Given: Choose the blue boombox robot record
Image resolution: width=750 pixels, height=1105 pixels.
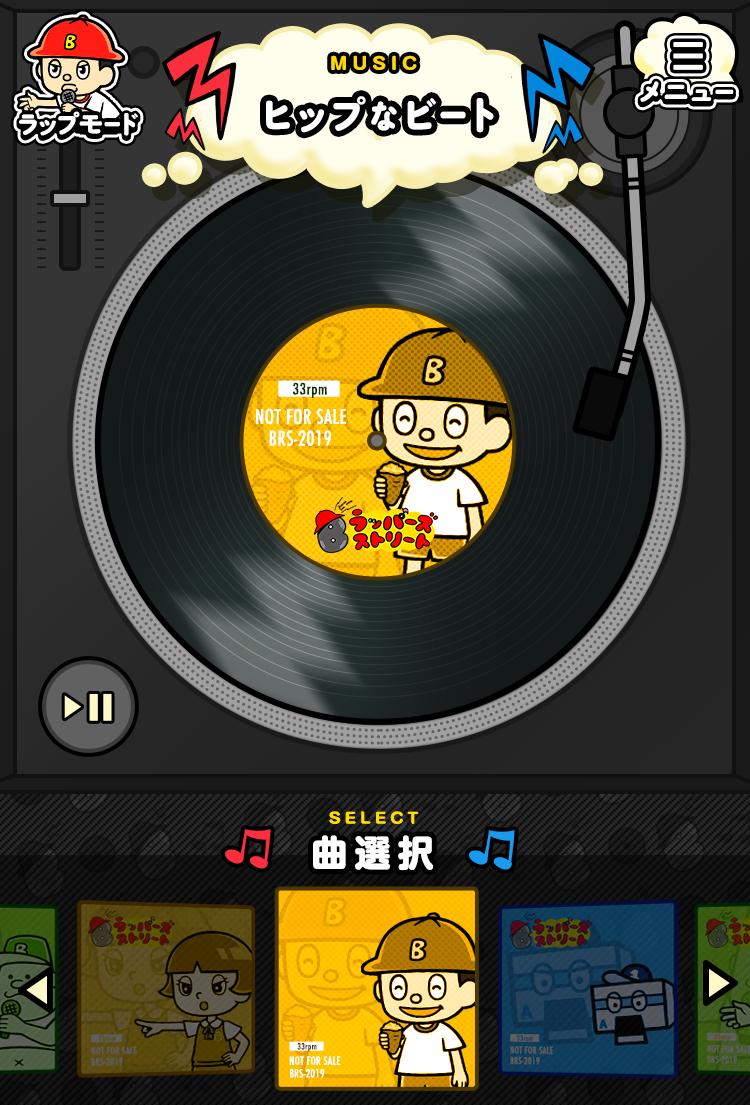Looking at the screenshot, I should pyautogui.click(x=588, y=988).
